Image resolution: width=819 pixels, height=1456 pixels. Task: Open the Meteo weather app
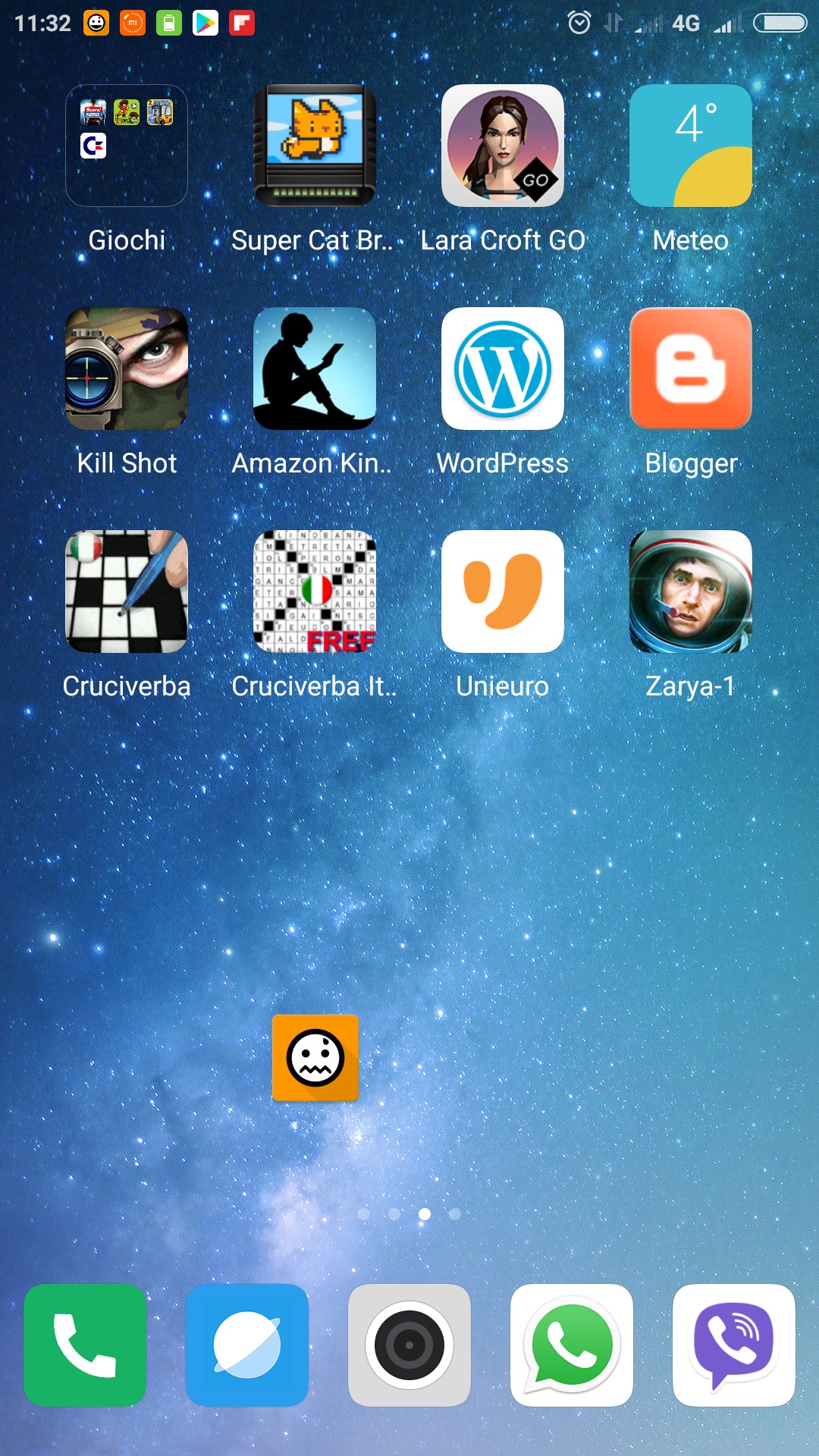[691, 146]
